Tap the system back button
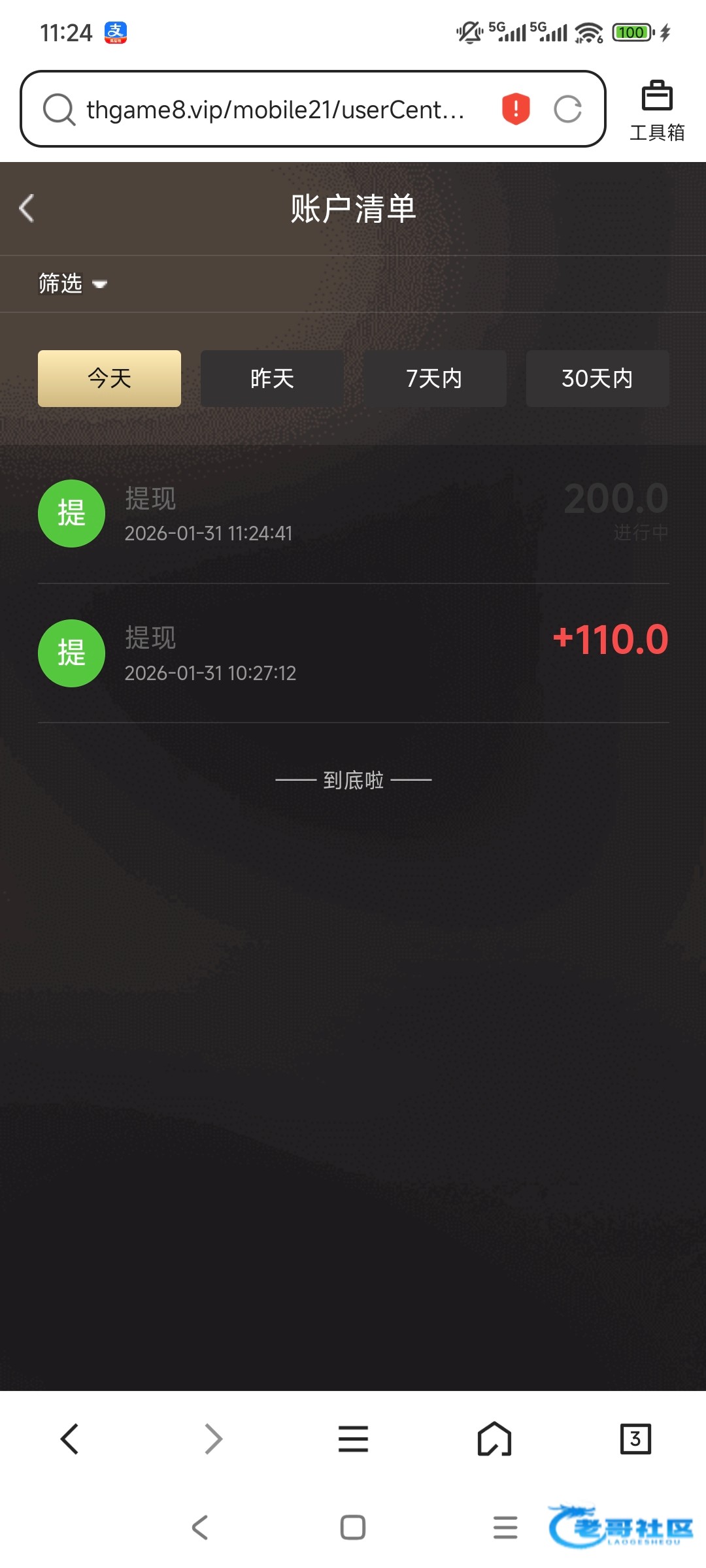The height and width of the screenshot is (1568, 706). [200, 1527]
